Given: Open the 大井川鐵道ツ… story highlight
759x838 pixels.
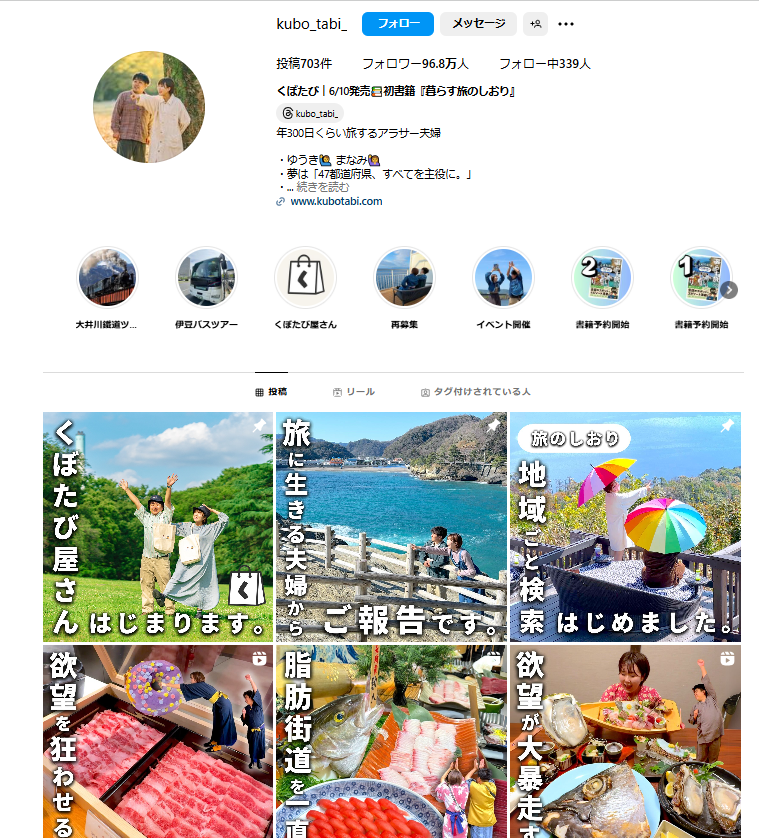Looking at the screenshot, I should click(107, 278).
